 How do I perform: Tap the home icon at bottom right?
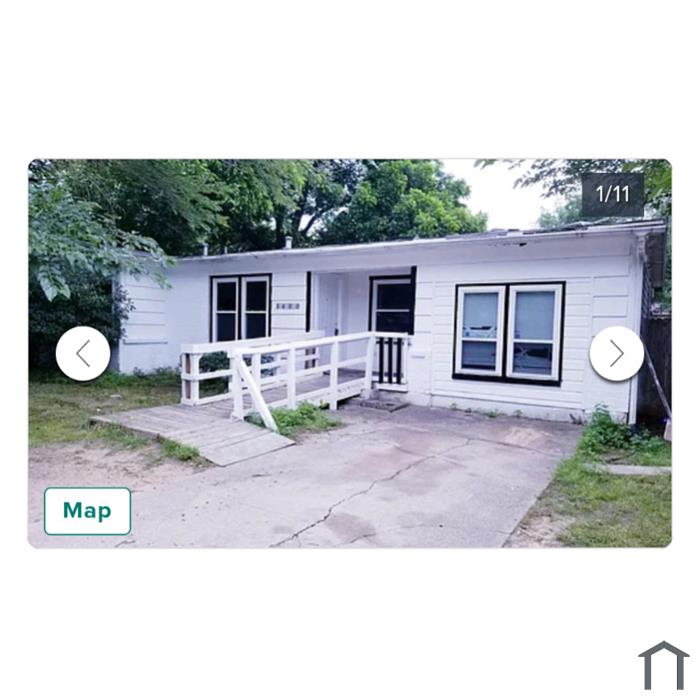pyautogui.click(x=664, y=666)
